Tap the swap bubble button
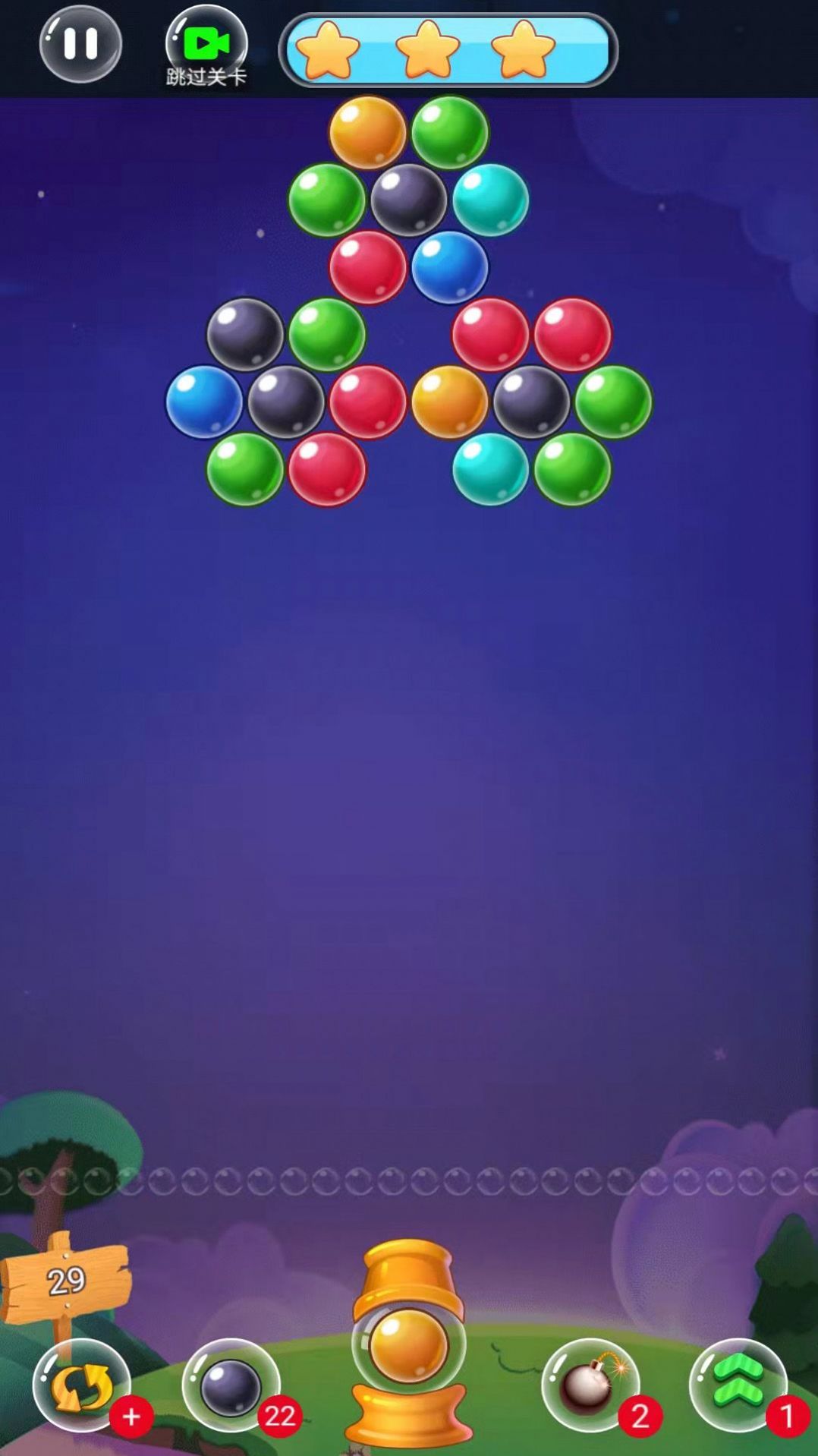This screenshot has height=1456, width=818. pyautogui.click(x=81, y=1386)
